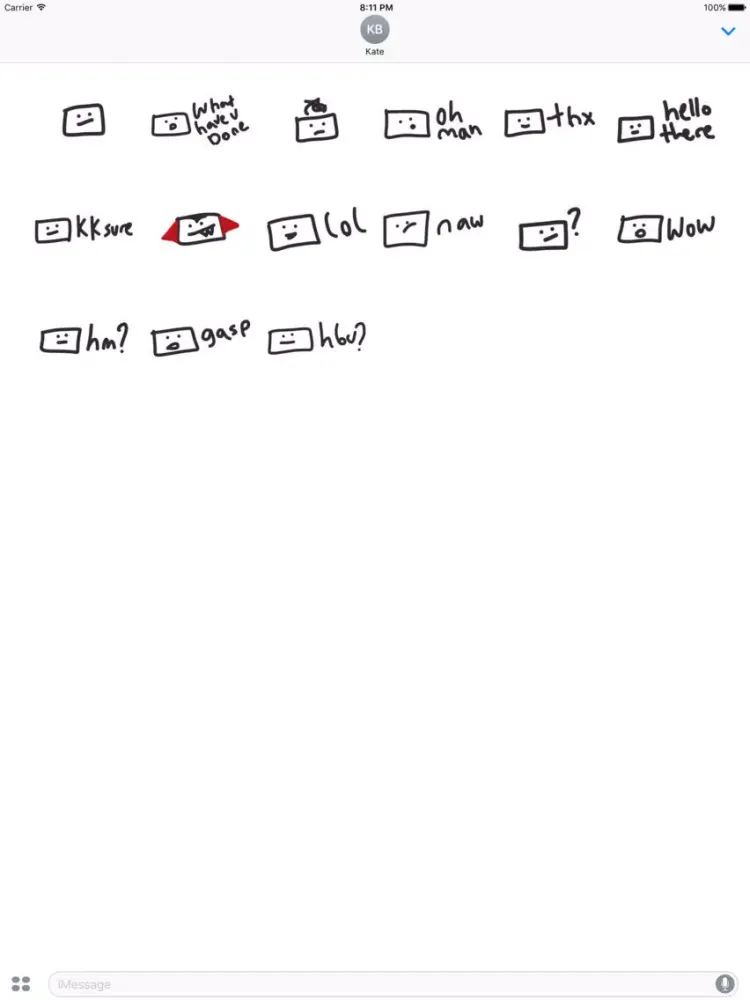Choose the 'thx' sticker
This screenshot has width=750, height=1000.
(x=549, y=121)
